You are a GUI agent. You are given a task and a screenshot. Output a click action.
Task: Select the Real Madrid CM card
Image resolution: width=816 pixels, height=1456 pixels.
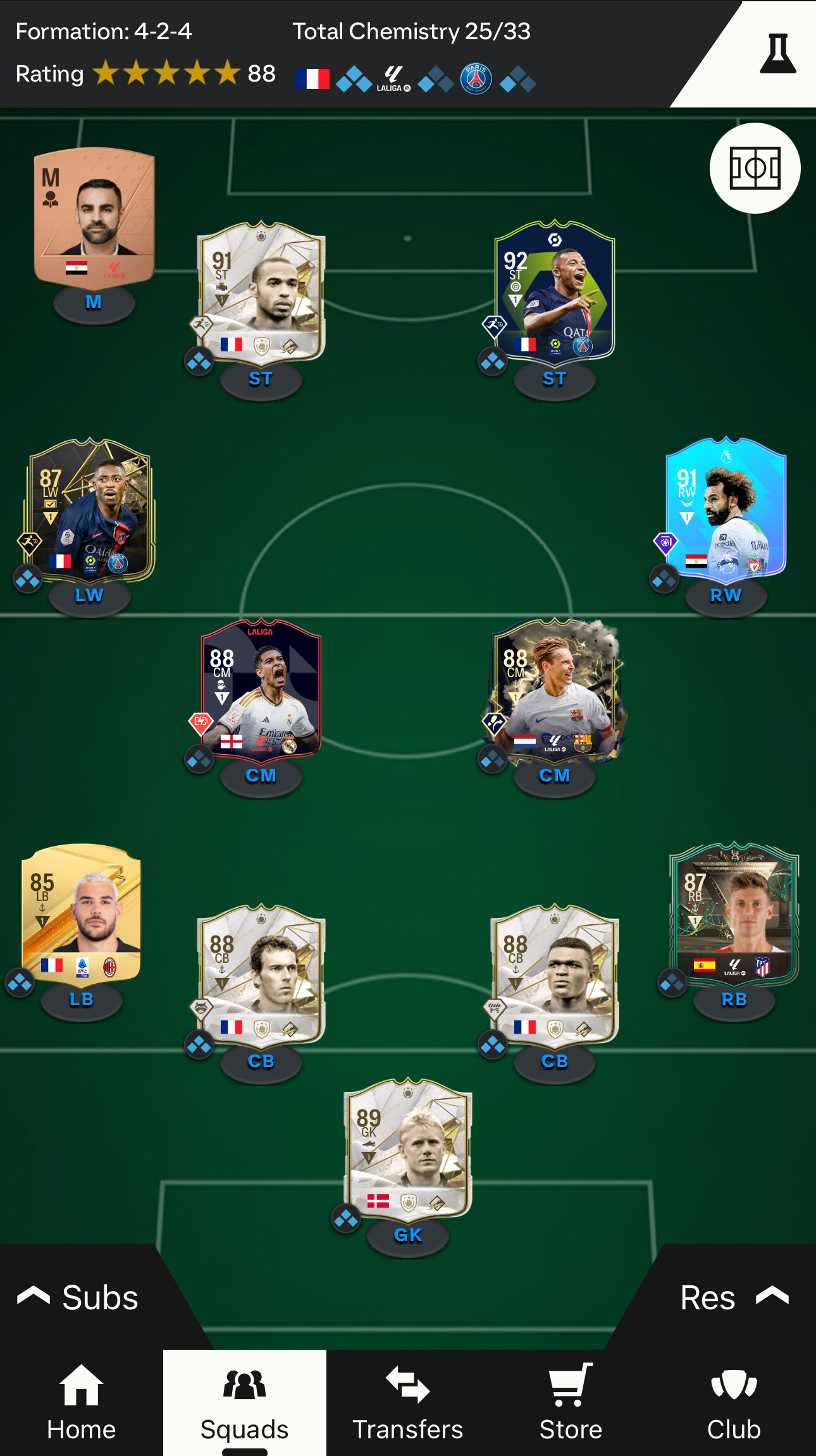(x=261, y=689)
